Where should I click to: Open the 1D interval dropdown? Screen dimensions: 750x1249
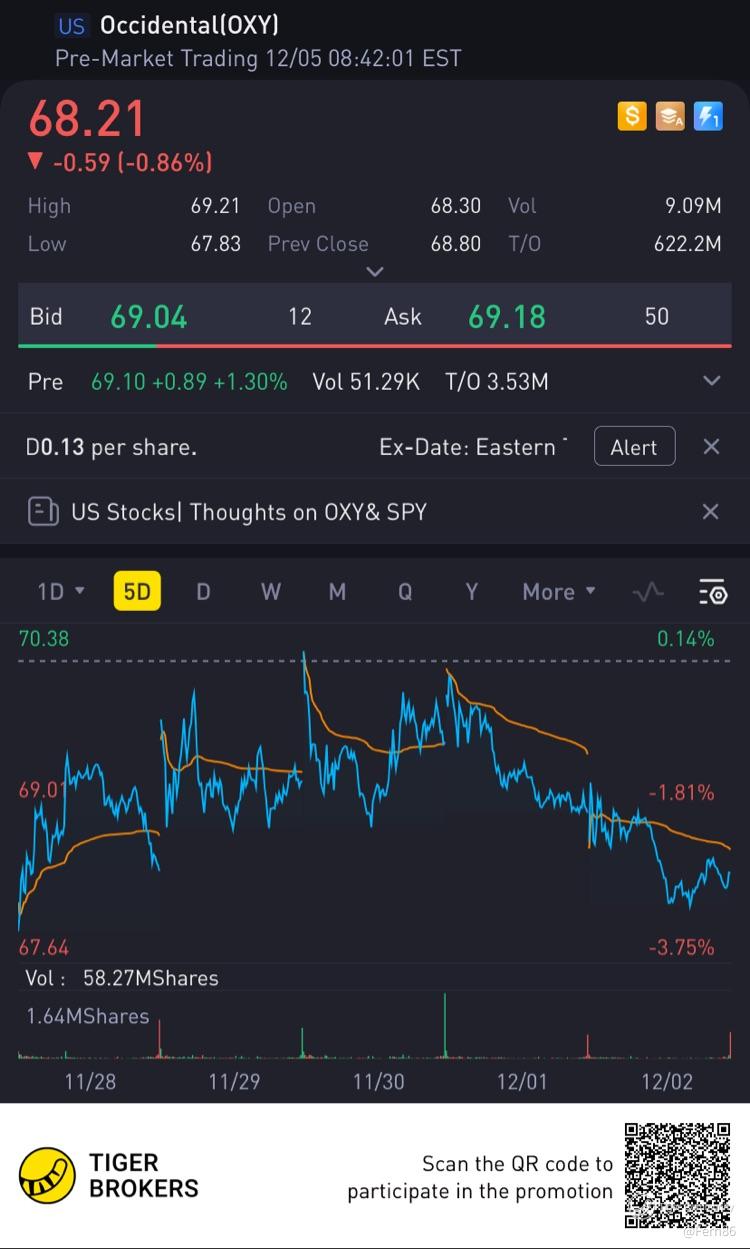click(x=60, y=592)
